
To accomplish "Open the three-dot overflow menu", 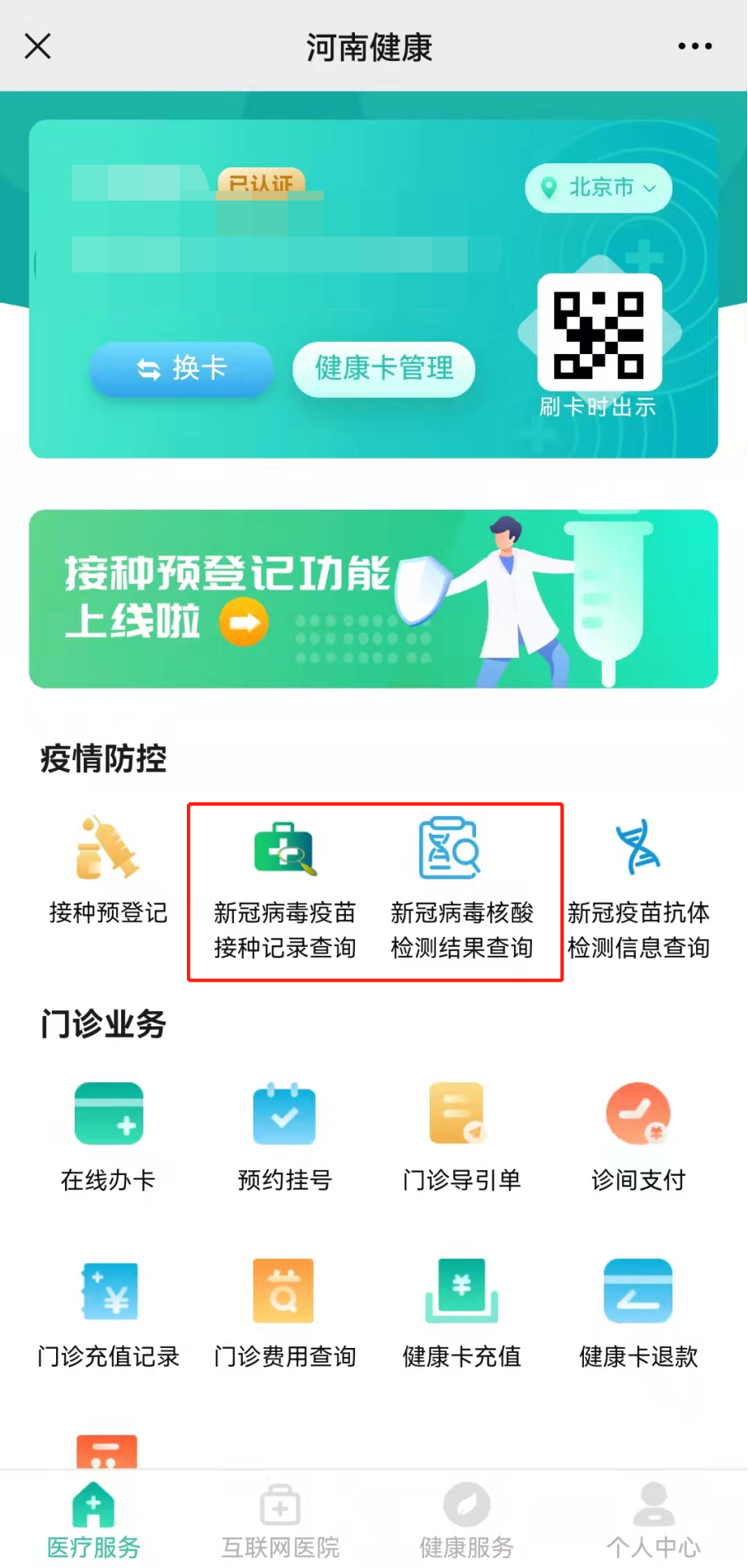I will 694,46.
